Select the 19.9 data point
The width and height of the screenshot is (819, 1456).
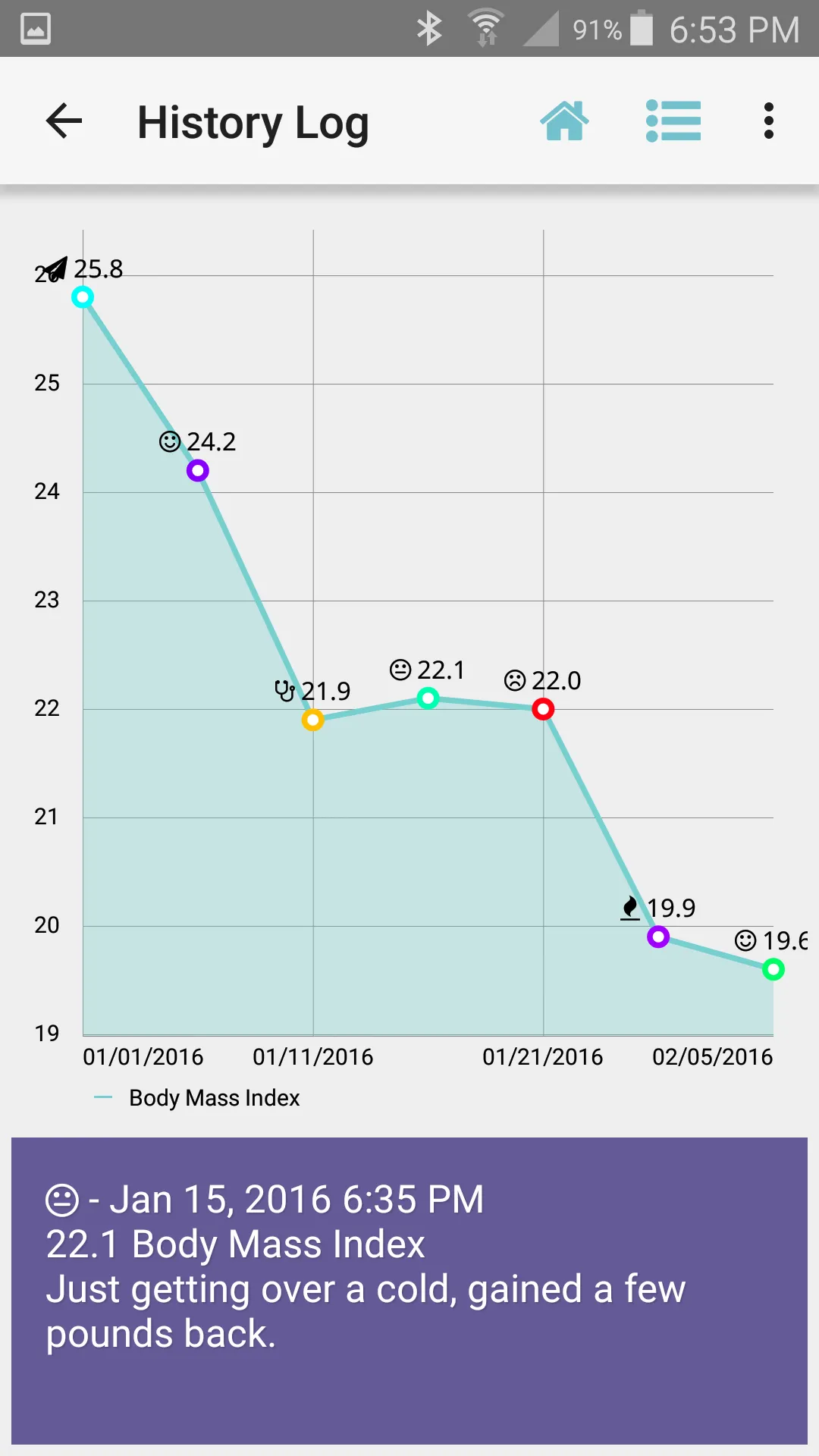(x=658, y=937)
